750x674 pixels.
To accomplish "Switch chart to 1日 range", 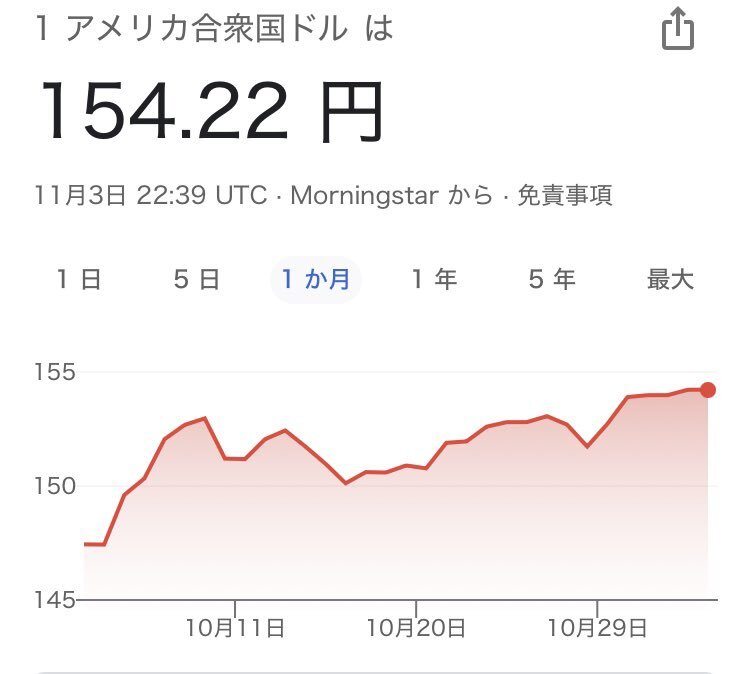I will (x=79, y=279).
